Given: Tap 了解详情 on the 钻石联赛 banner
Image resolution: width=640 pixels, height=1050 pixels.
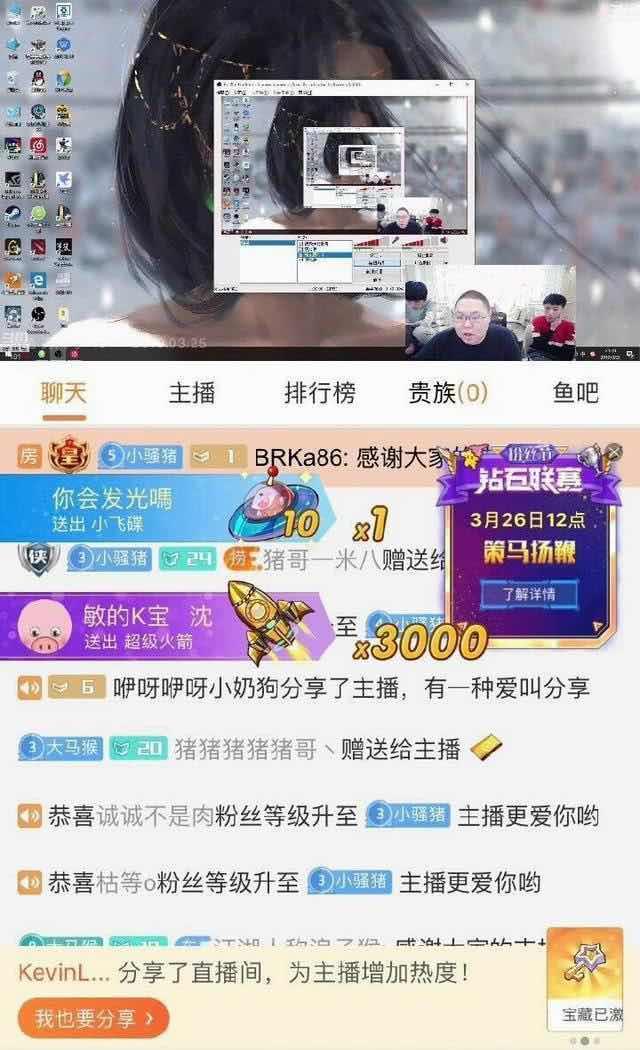Looking at the screenshot, I should [x=529, y=593].
